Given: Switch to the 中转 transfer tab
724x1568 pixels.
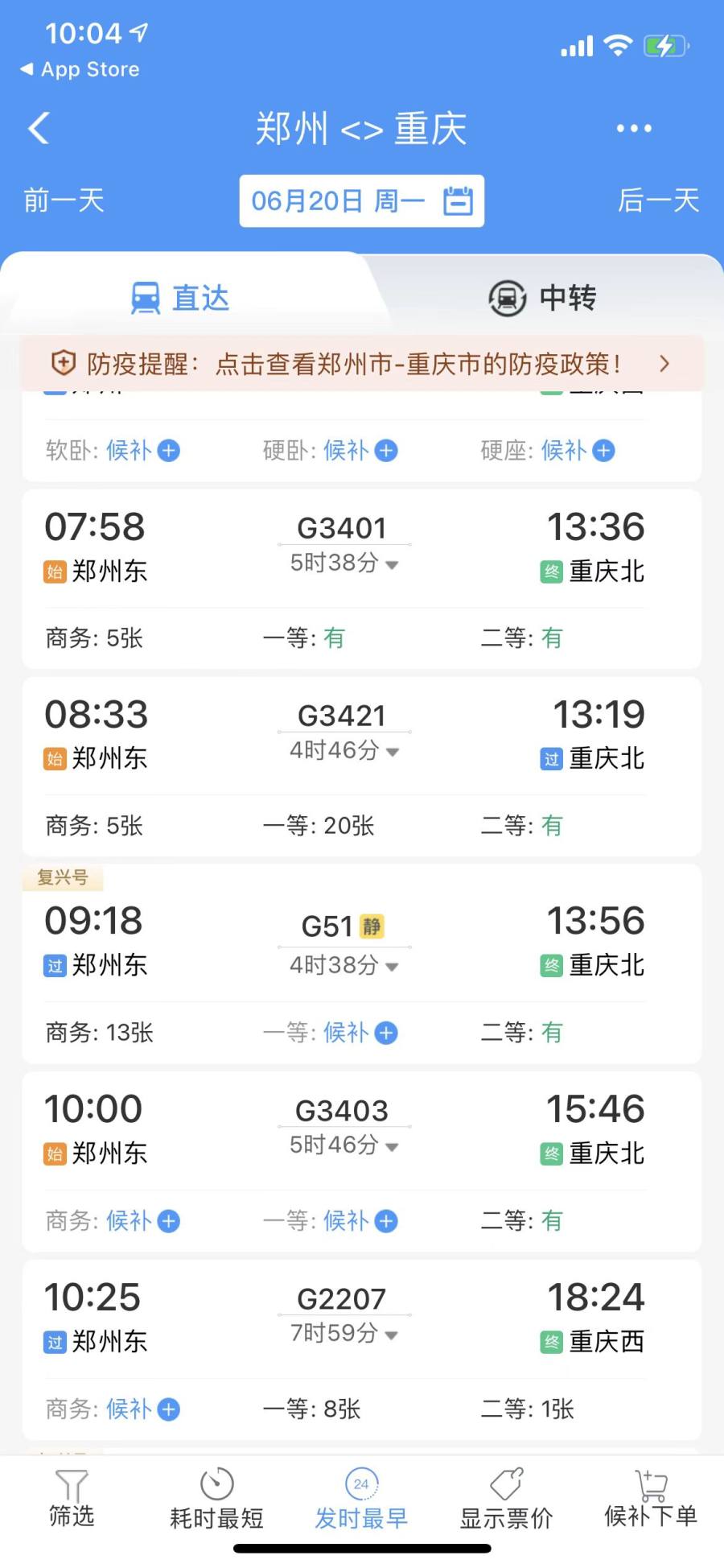Looking at the screenshot, I should click(x=543, y=298).
